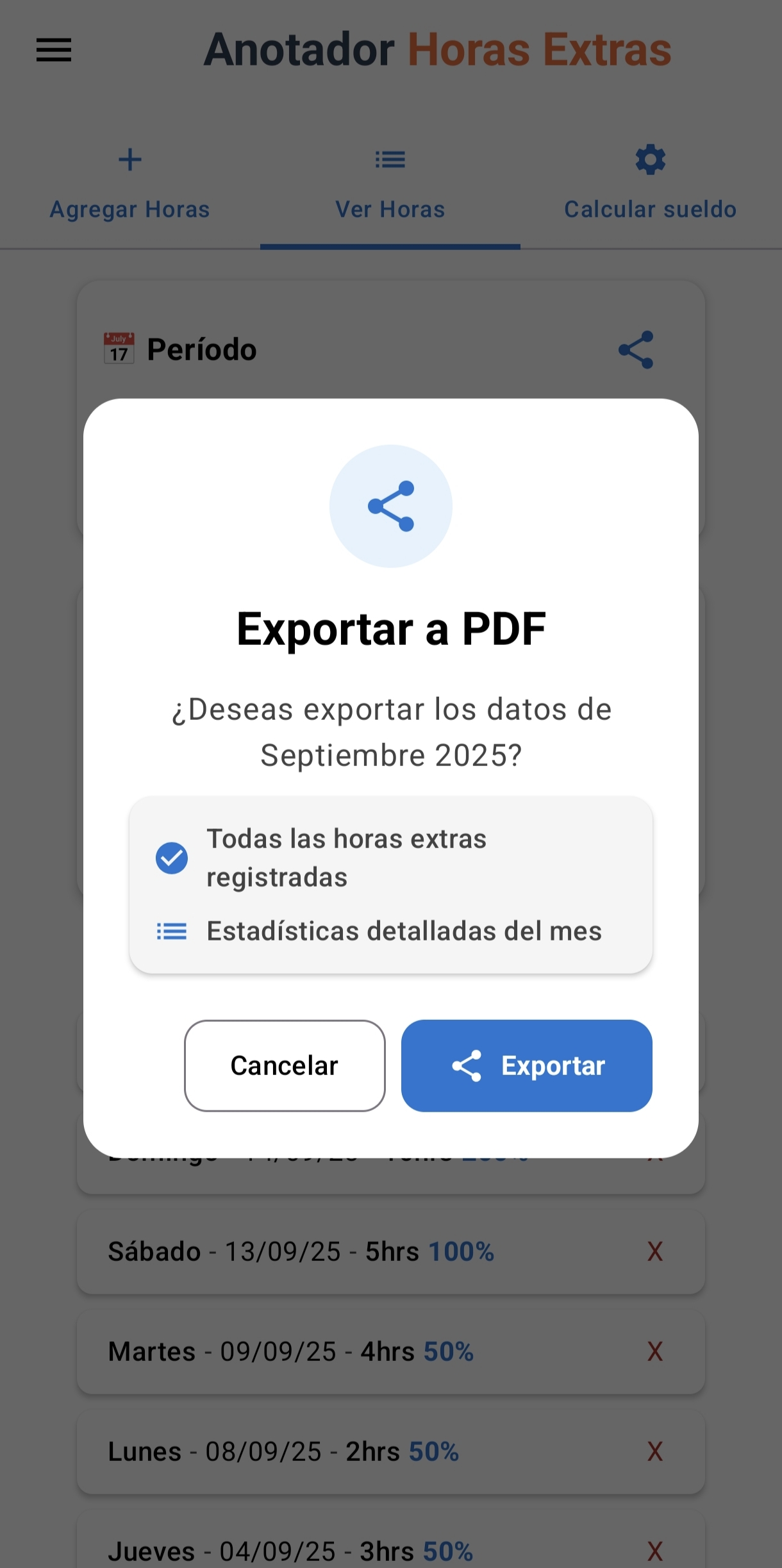This screenshot has width=782, height=1568.
Task: Switch to the Agregar Horas tab
Action: [129, 209]
